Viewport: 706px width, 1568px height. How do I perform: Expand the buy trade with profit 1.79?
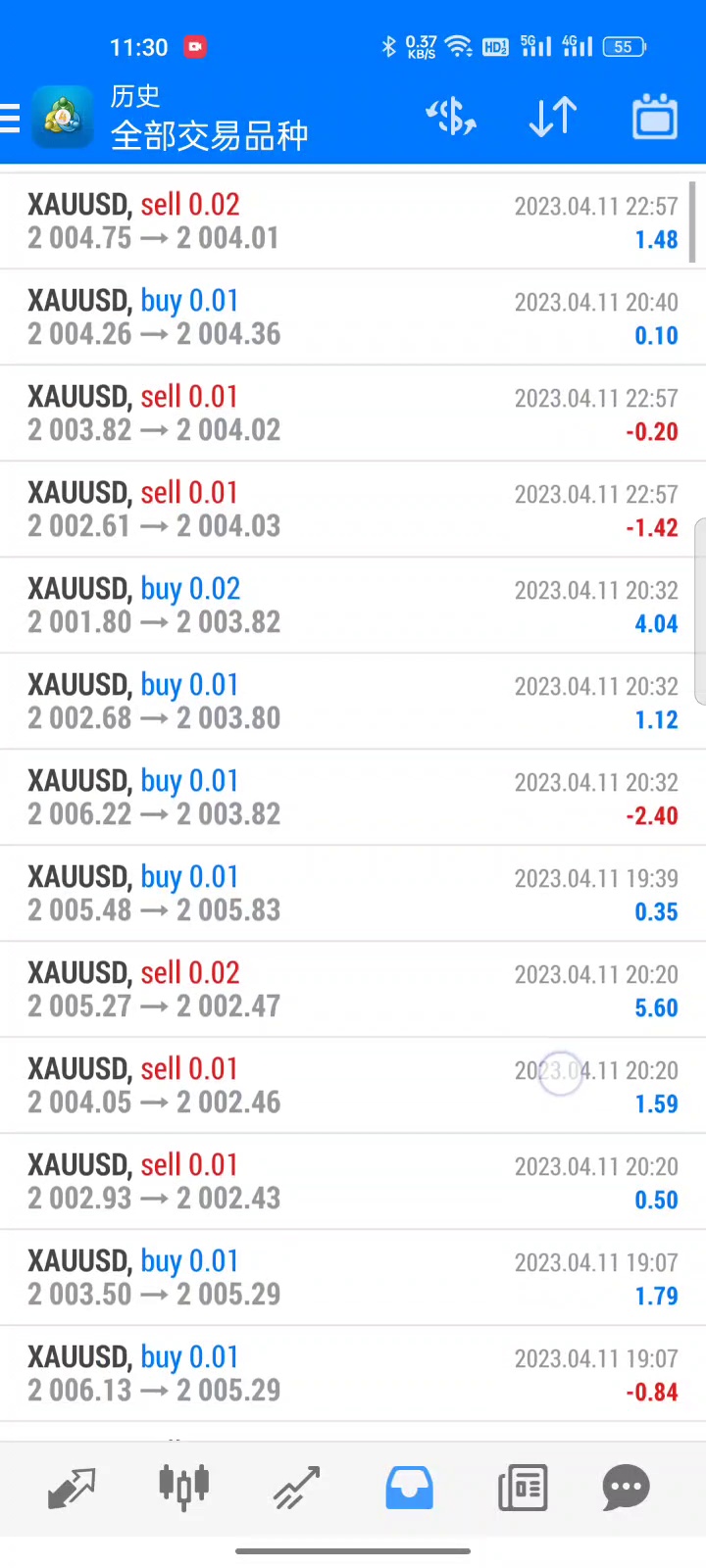(x=353, y=1278)
